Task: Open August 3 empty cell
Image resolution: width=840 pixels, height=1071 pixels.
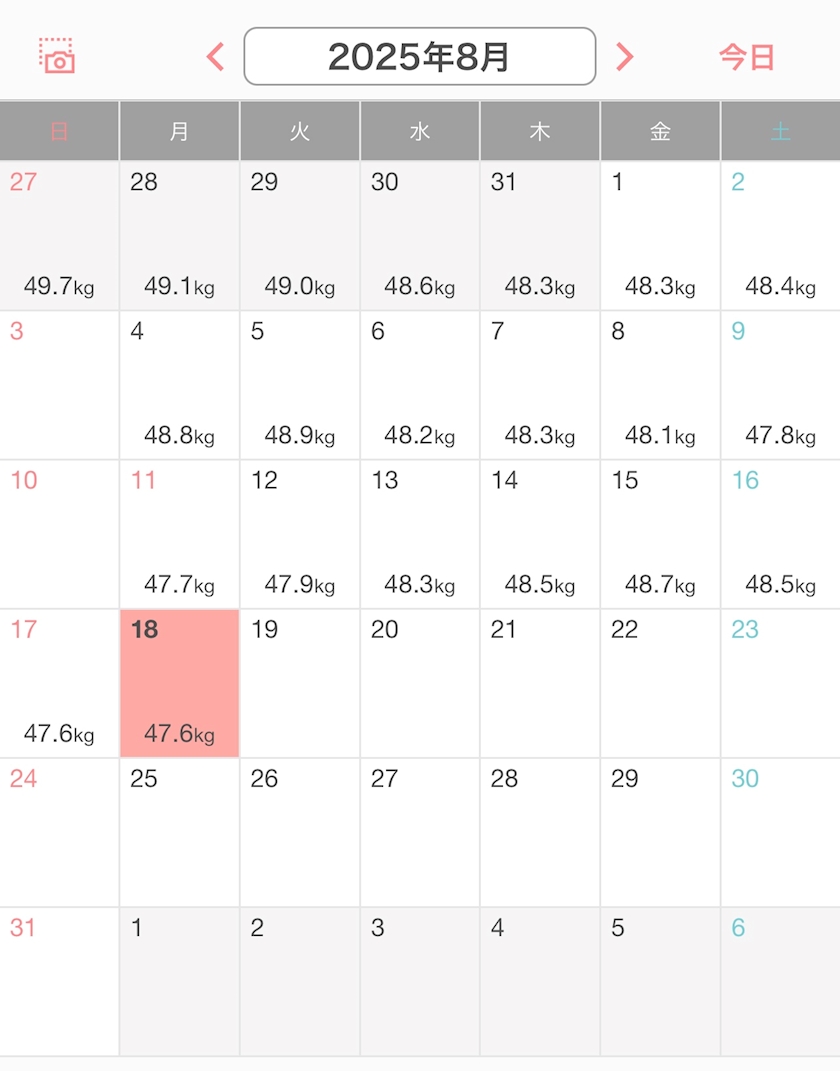Action: pyautogui.click(x=59, y=385)
